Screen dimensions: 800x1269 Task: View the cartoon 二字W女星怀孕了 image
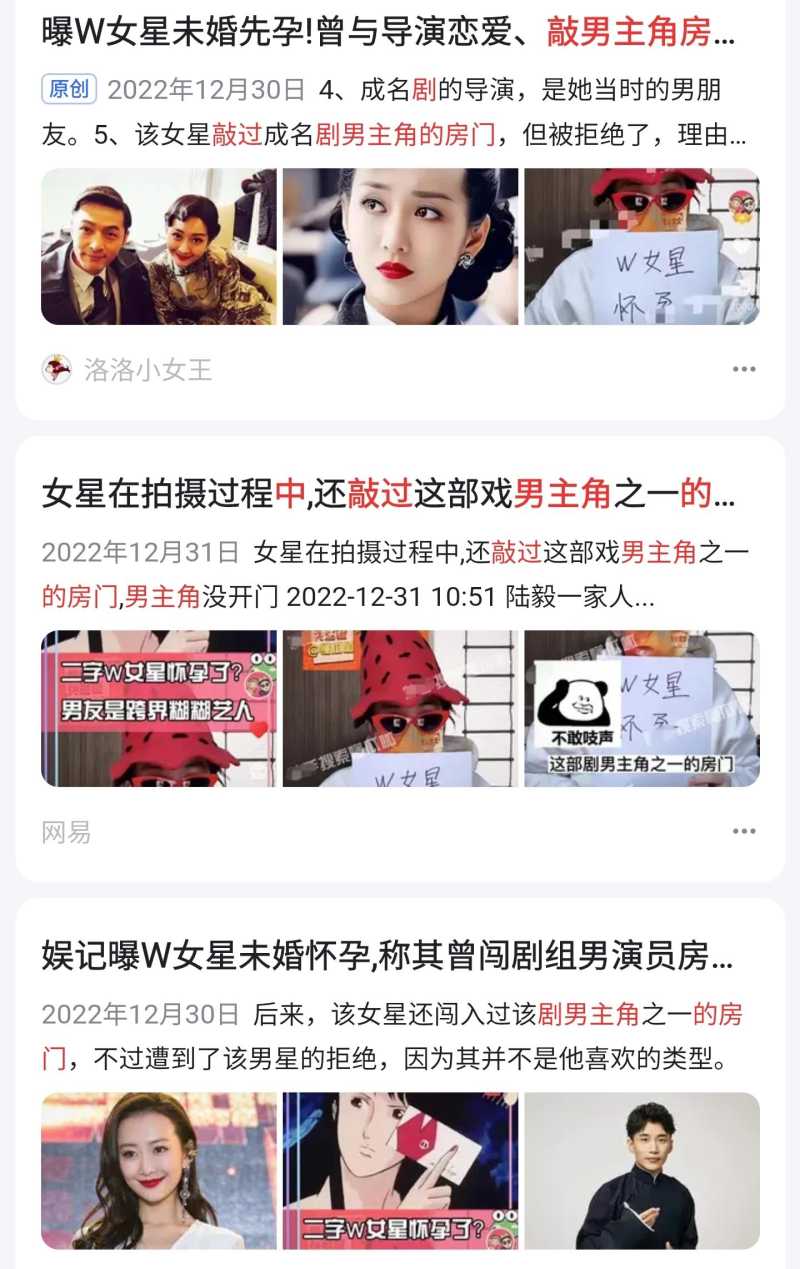(x=400, y=1170)
